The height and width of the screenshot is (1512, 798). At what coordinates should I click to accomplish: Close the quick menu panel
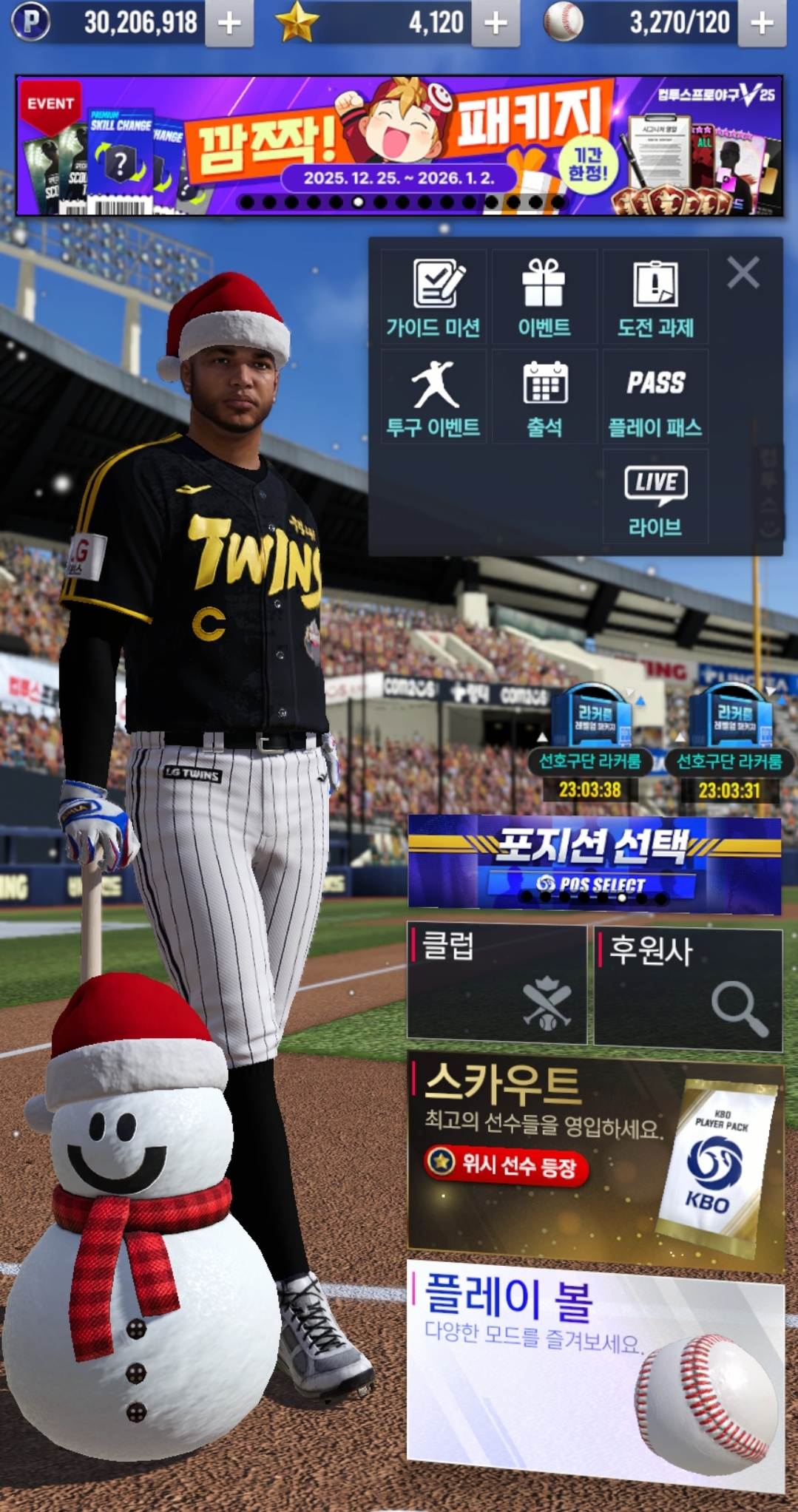pos(743,272)
